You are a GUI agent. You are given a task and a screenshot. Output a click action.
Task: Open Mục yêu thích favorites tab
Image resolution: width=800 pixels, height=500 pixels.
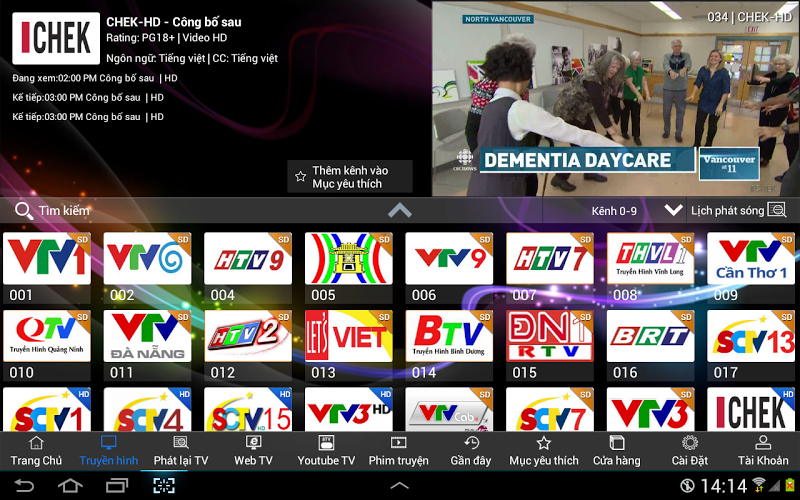[543, 451]
